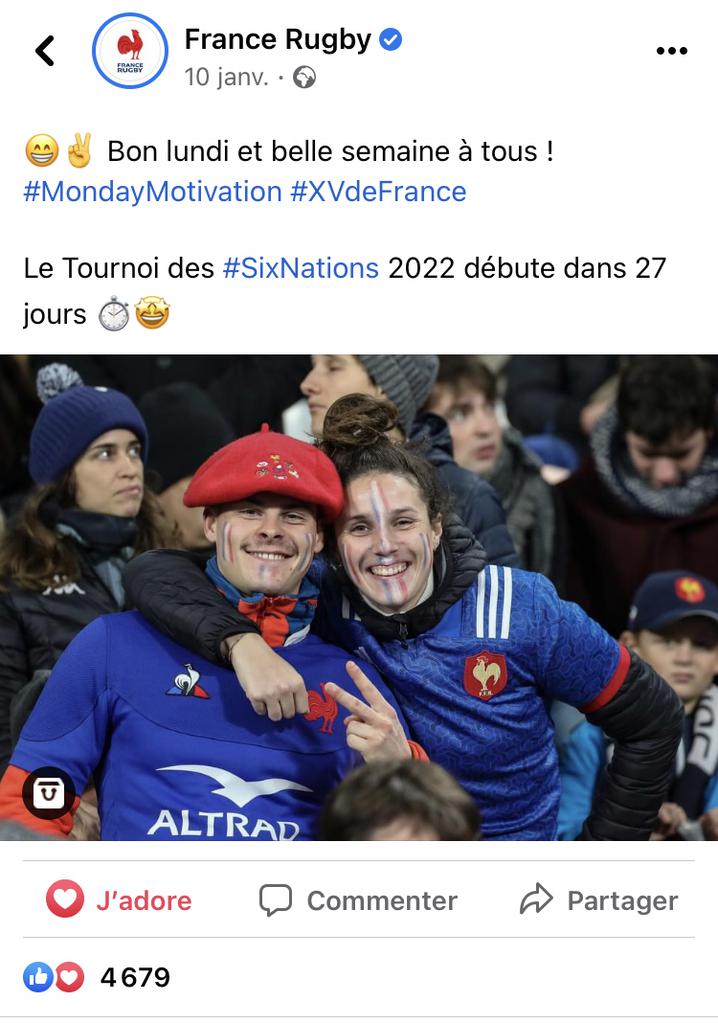Screen dimensions: 718x1024
Task: Open France Rugby profile picture
Action: (x=130, y=51)
